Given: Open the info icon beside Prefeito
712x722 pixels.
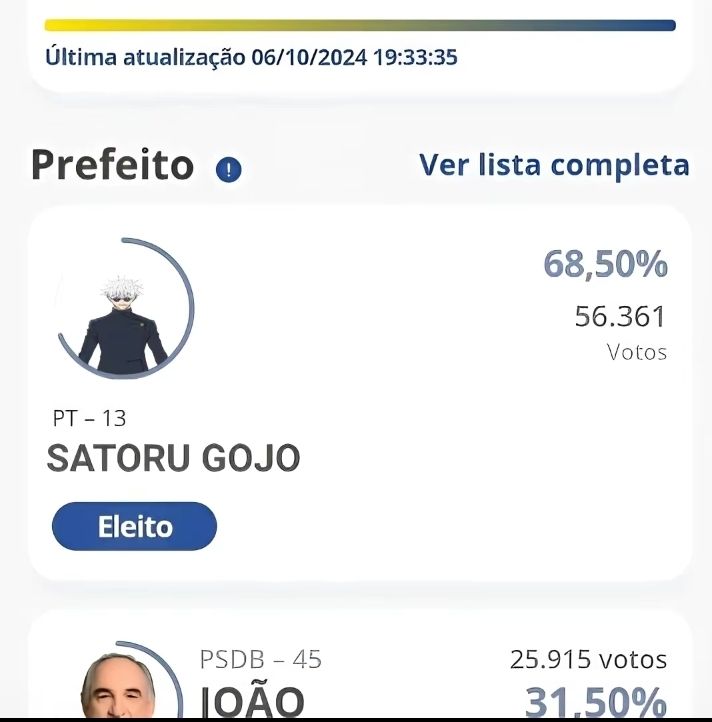Looking at the screenshot, I should 228,169.
